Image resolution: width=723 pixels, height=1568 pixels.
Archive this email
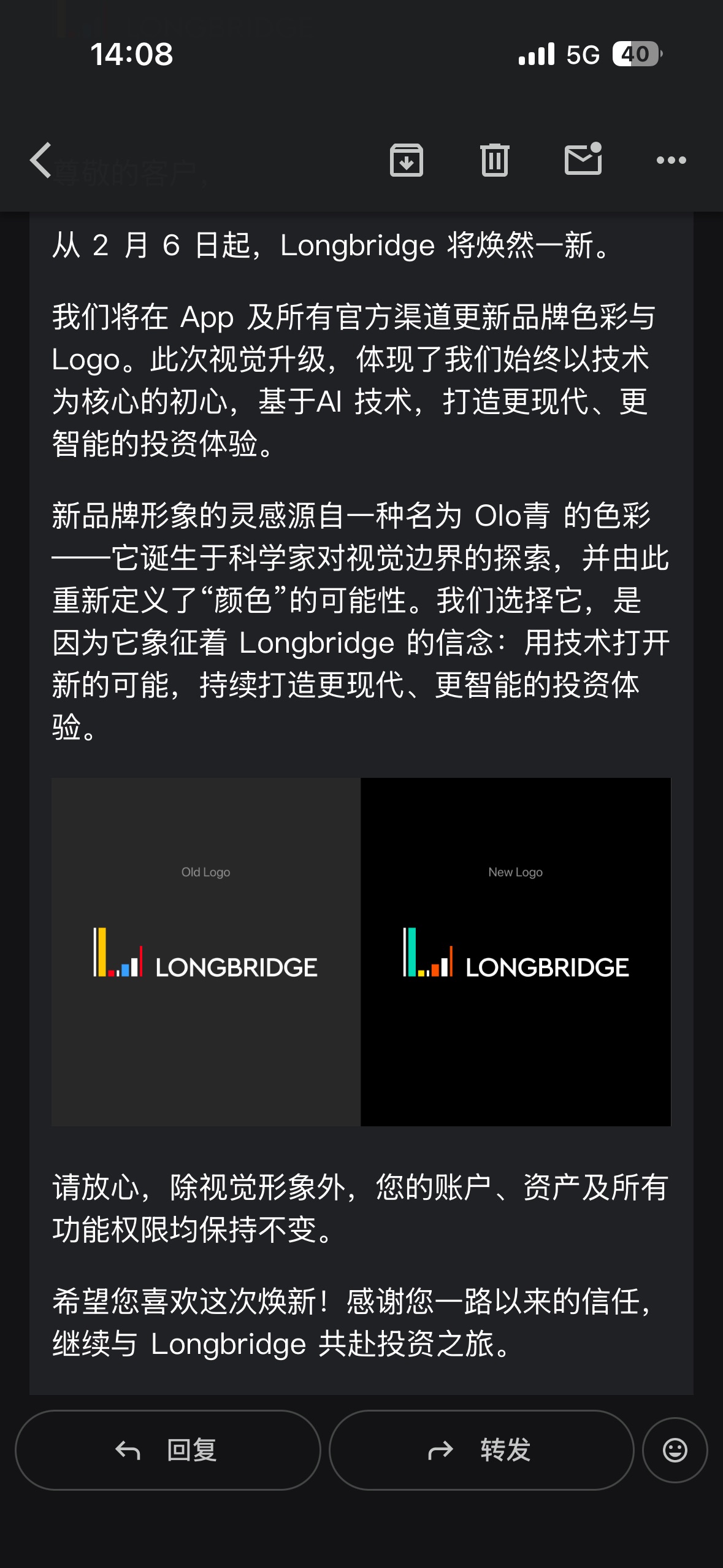coord(407,161)
